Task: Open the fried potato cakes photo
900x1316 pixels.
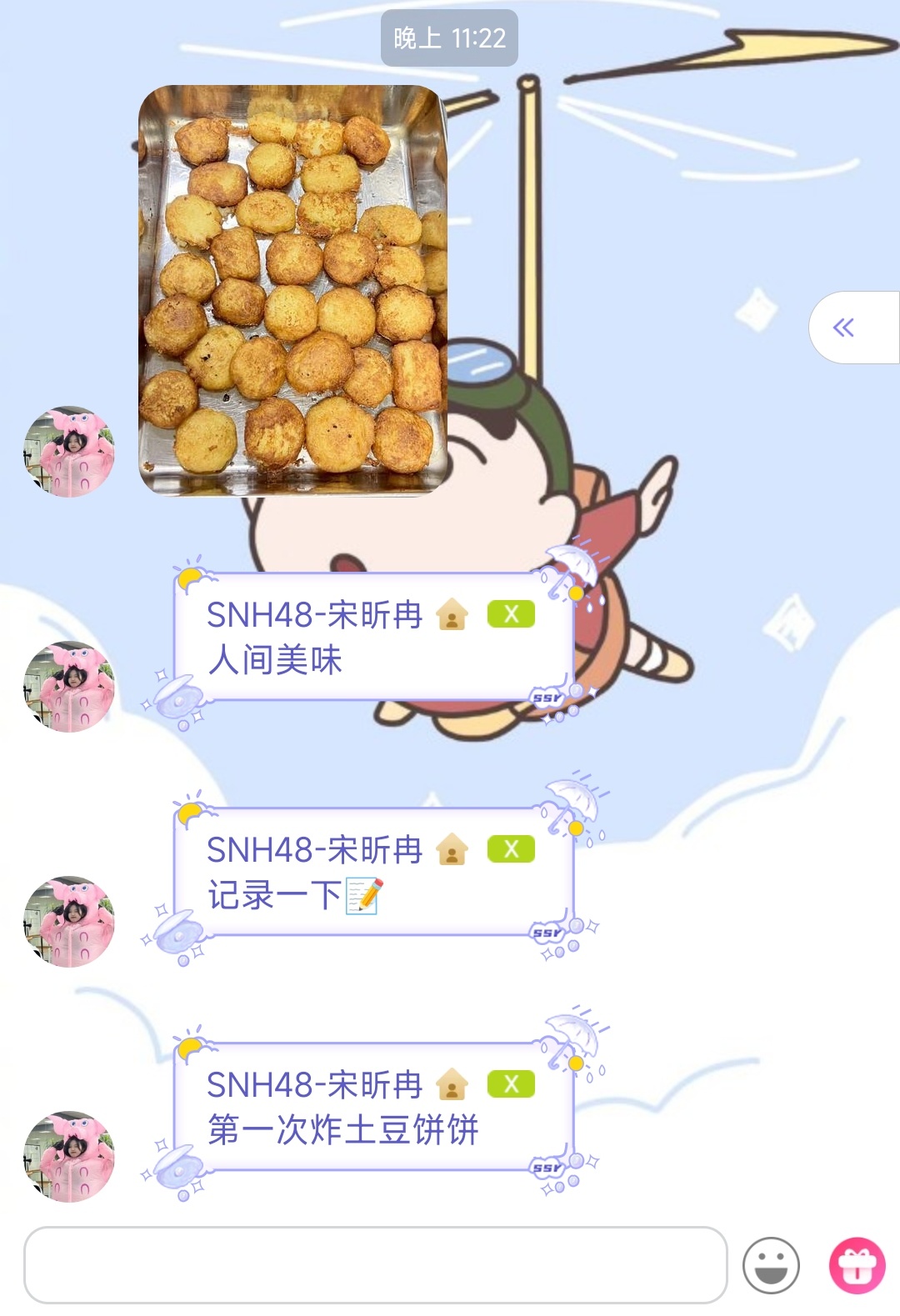Action: (x=292, y=290)
